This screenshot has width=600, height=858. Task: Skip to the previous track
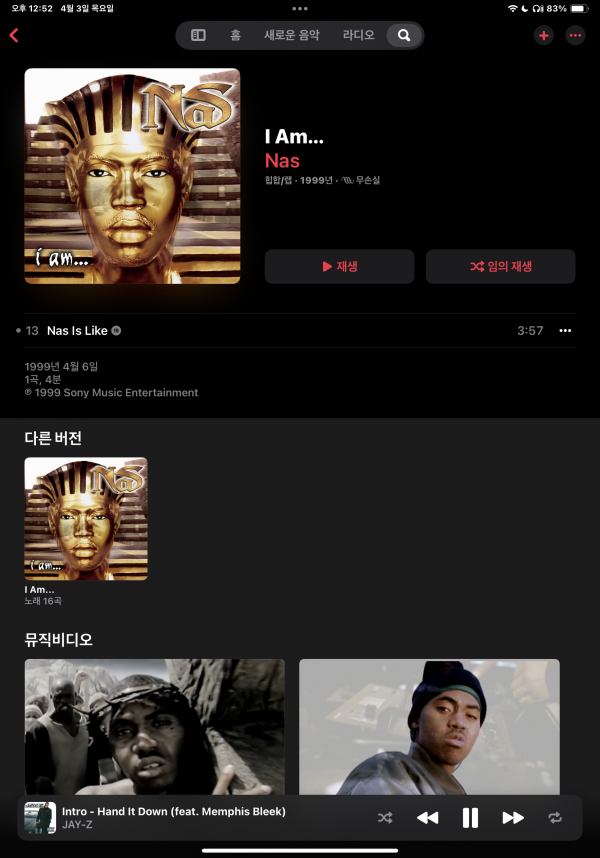pyautogui.click(x=427, y=818)
